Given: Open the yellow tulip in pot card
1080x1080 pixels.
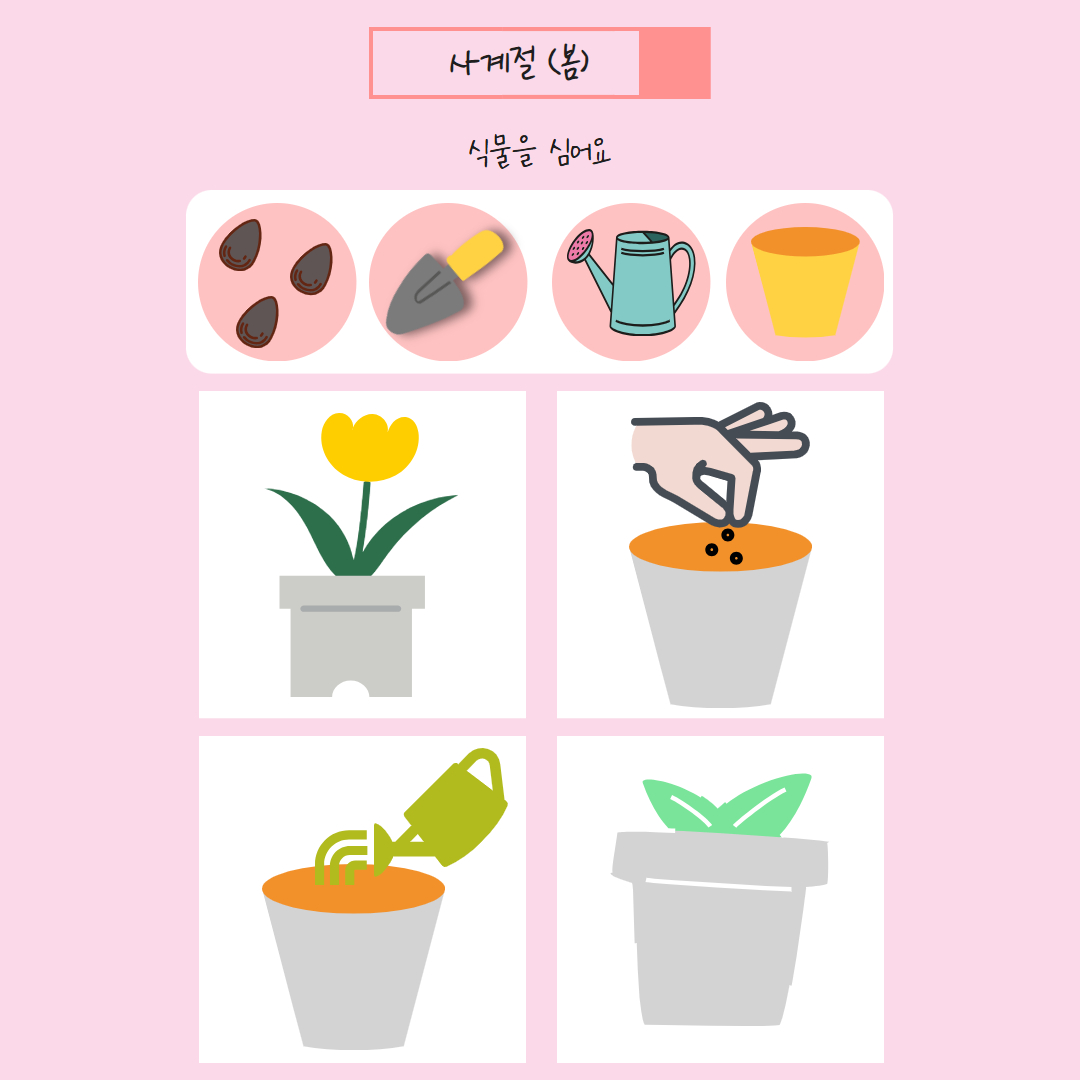Looking at the screenshot, I should (x=362, y=554).
